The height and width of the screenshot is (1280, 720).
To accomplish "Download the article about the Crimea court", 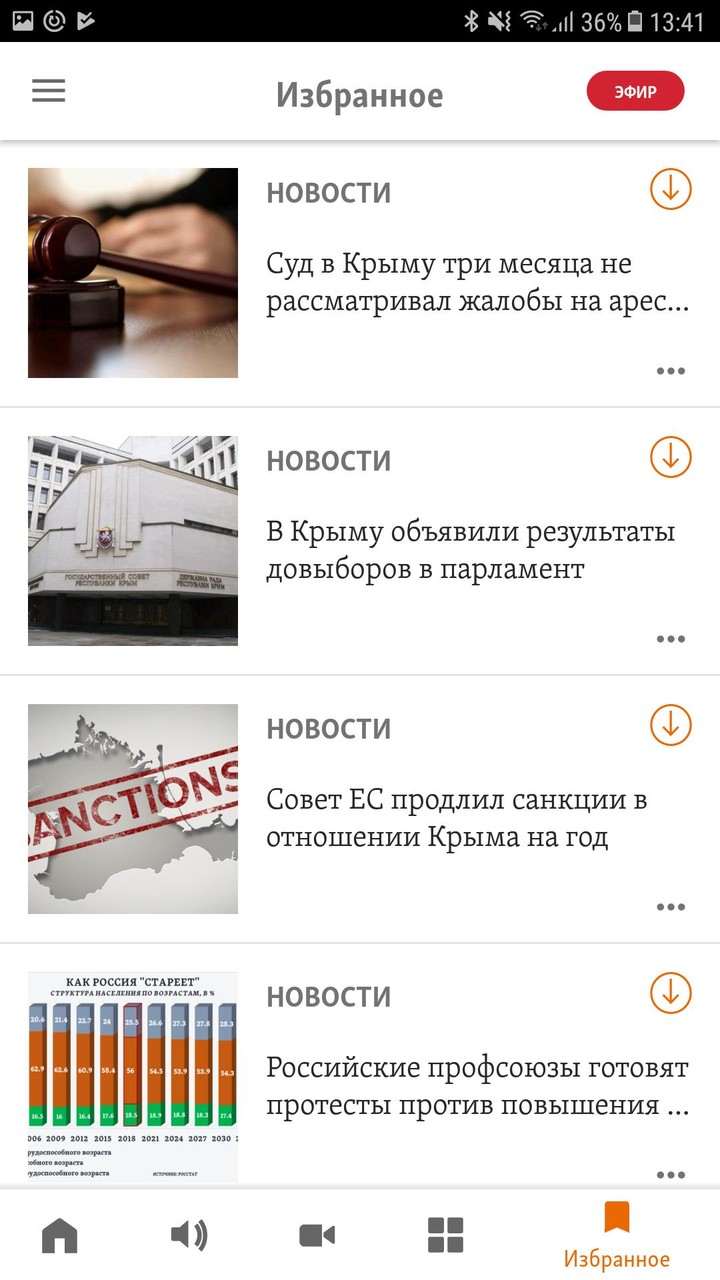I will click(669, 188).
